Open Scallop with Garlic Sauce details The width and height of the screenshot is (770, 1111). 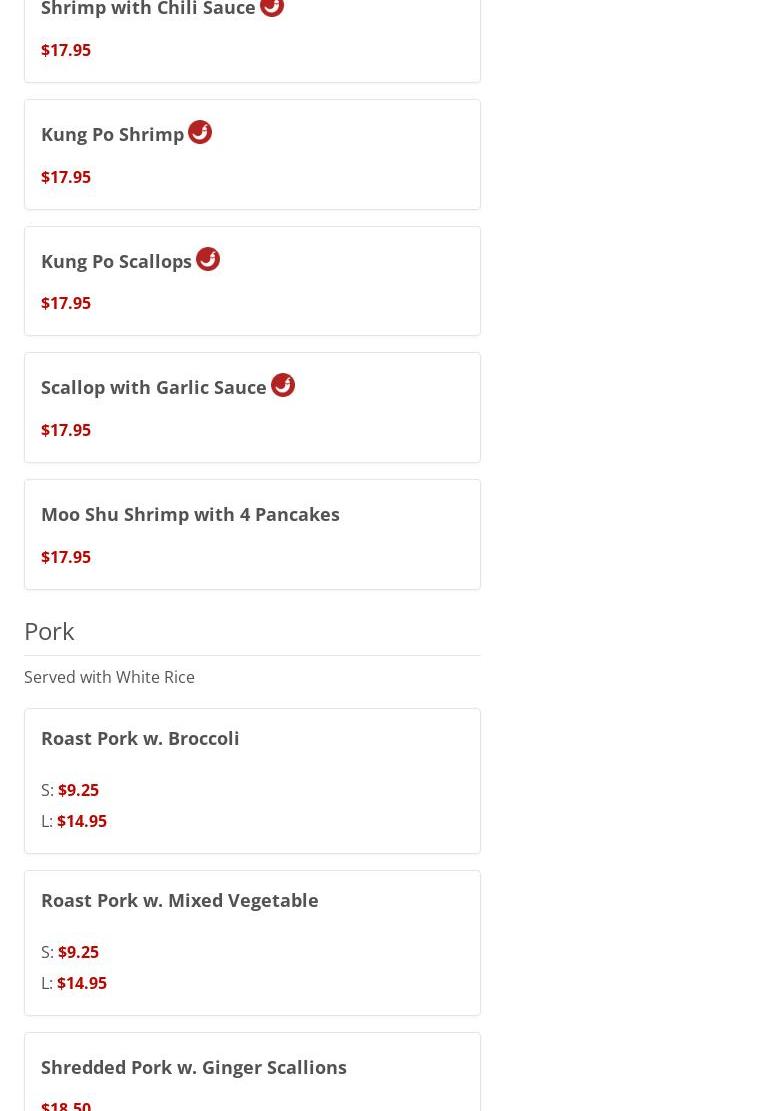[x=154, y=388]
